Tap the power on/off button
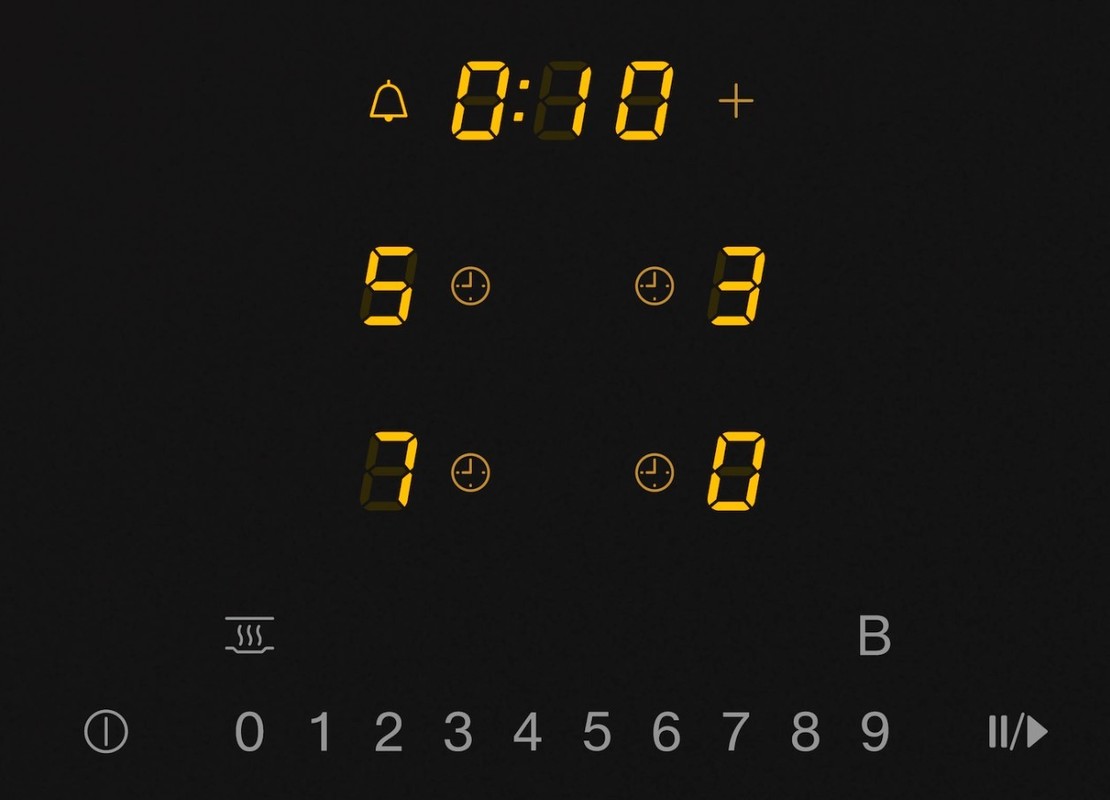The height and width of the screenshot is (800, 1110). (x=105, y=733)
